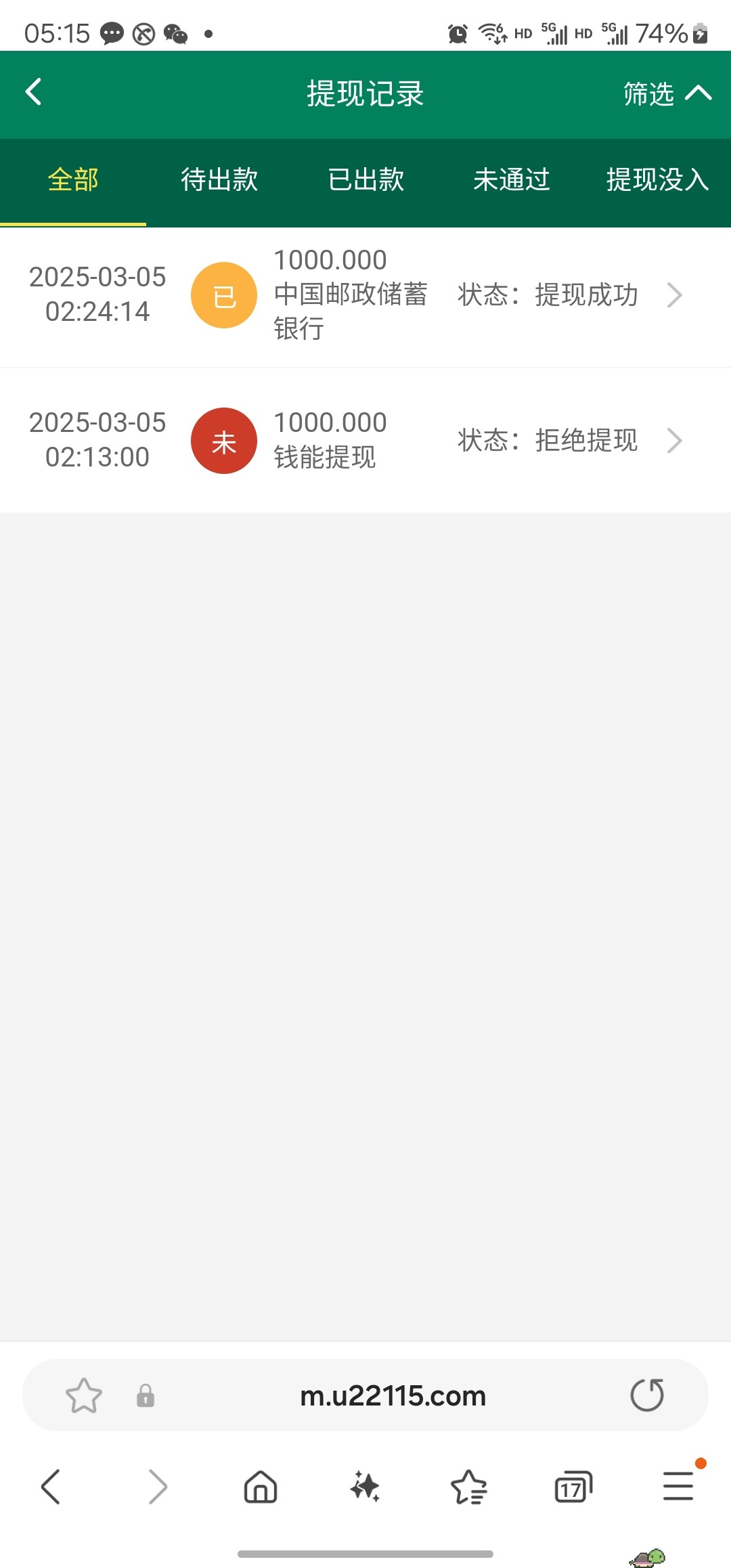View the 提现没入 tab
The width and height of the screenshot is (731, 1568).
point(657,180)
